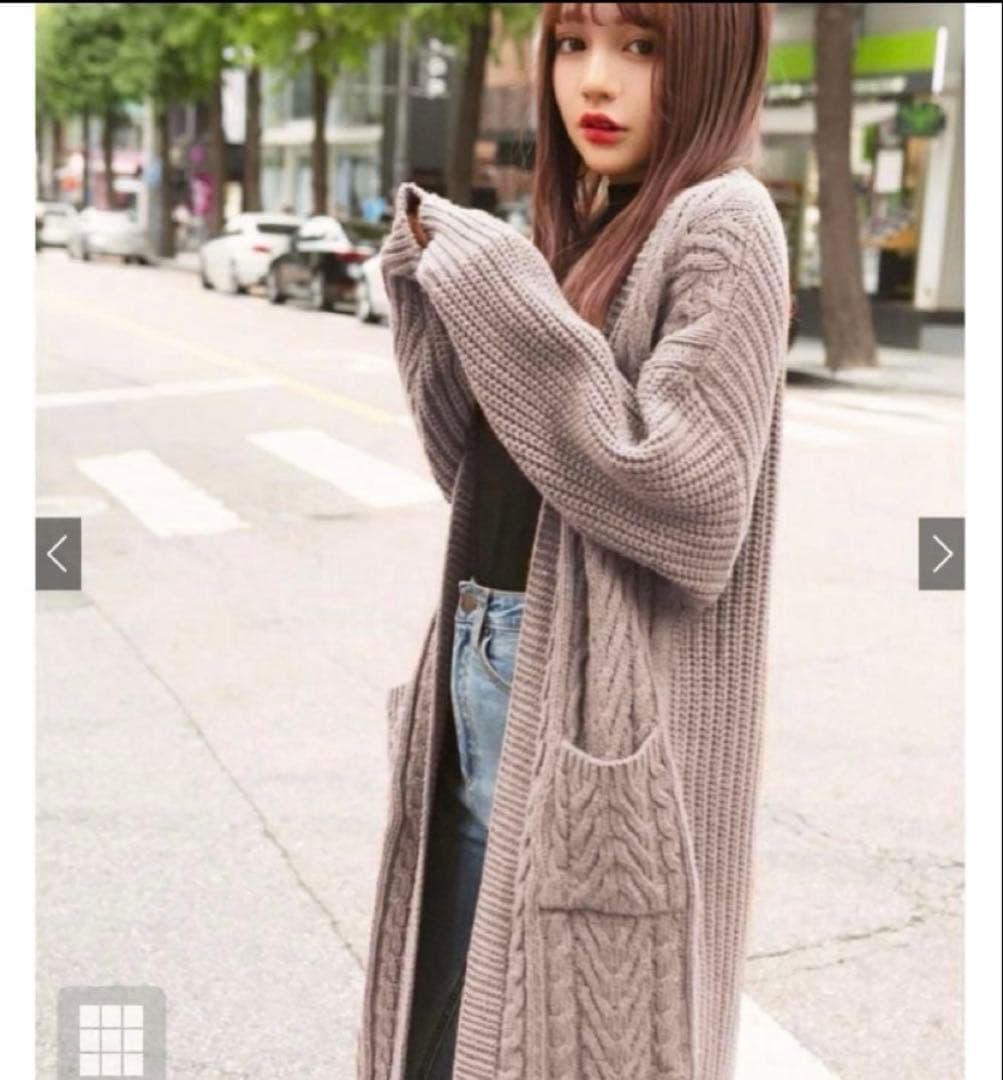Open the photo grid view
Screen dimensions: 1003x1080
pyautogui.click(x=112, y=1033)
